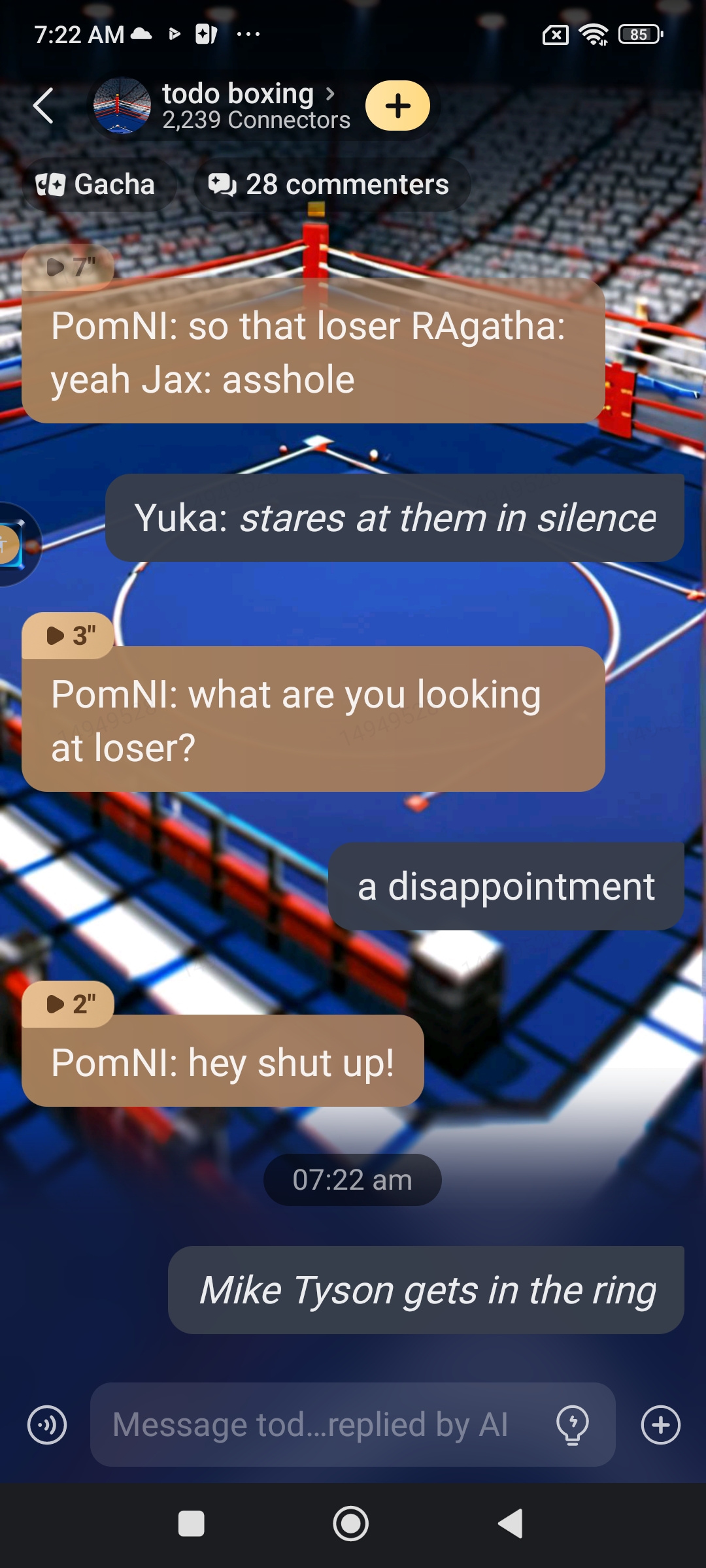The width and height of the screenshot is (706, 1568).
Task: Go back from the chat
Action: 43,106
